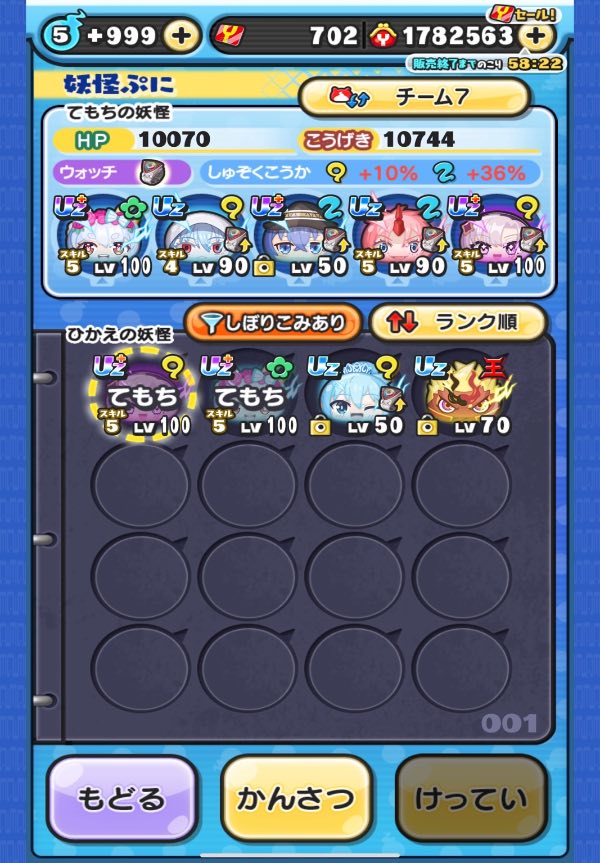Add more coins with the plus button
Screen dimensions: 600x863
537,37
